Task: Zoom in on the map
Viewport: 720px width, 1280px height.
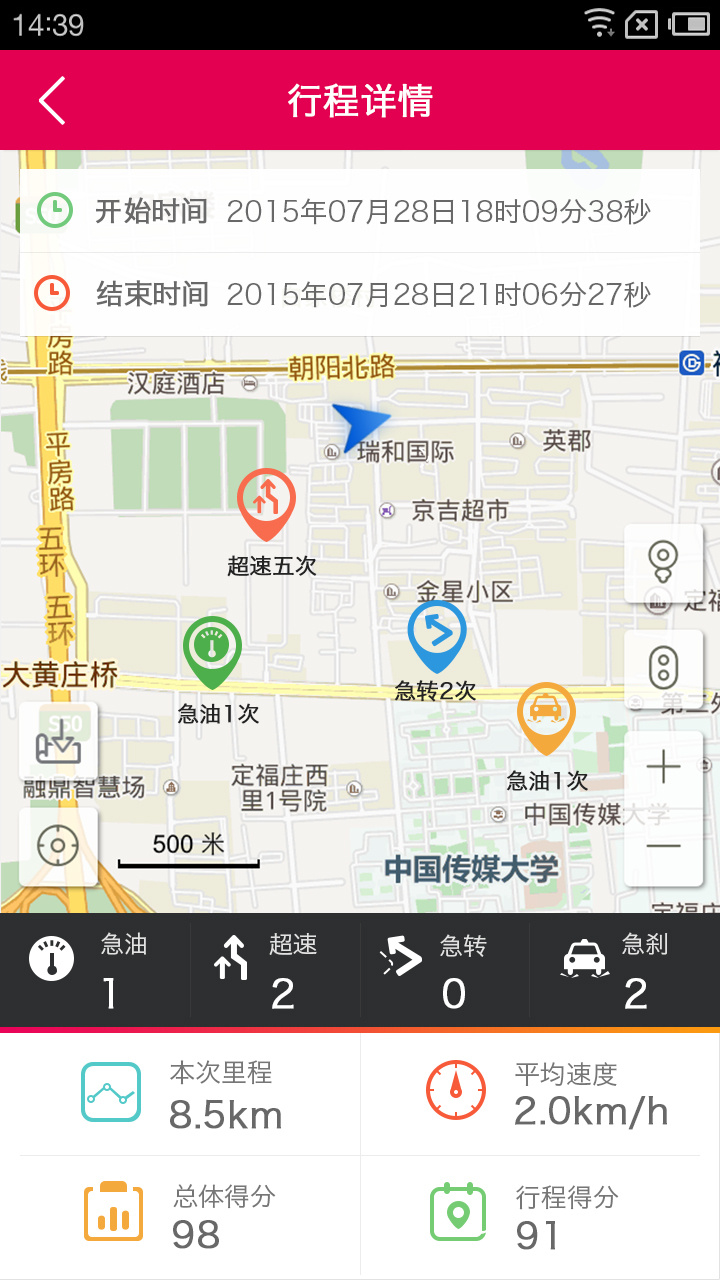Action: click(662, 768)
